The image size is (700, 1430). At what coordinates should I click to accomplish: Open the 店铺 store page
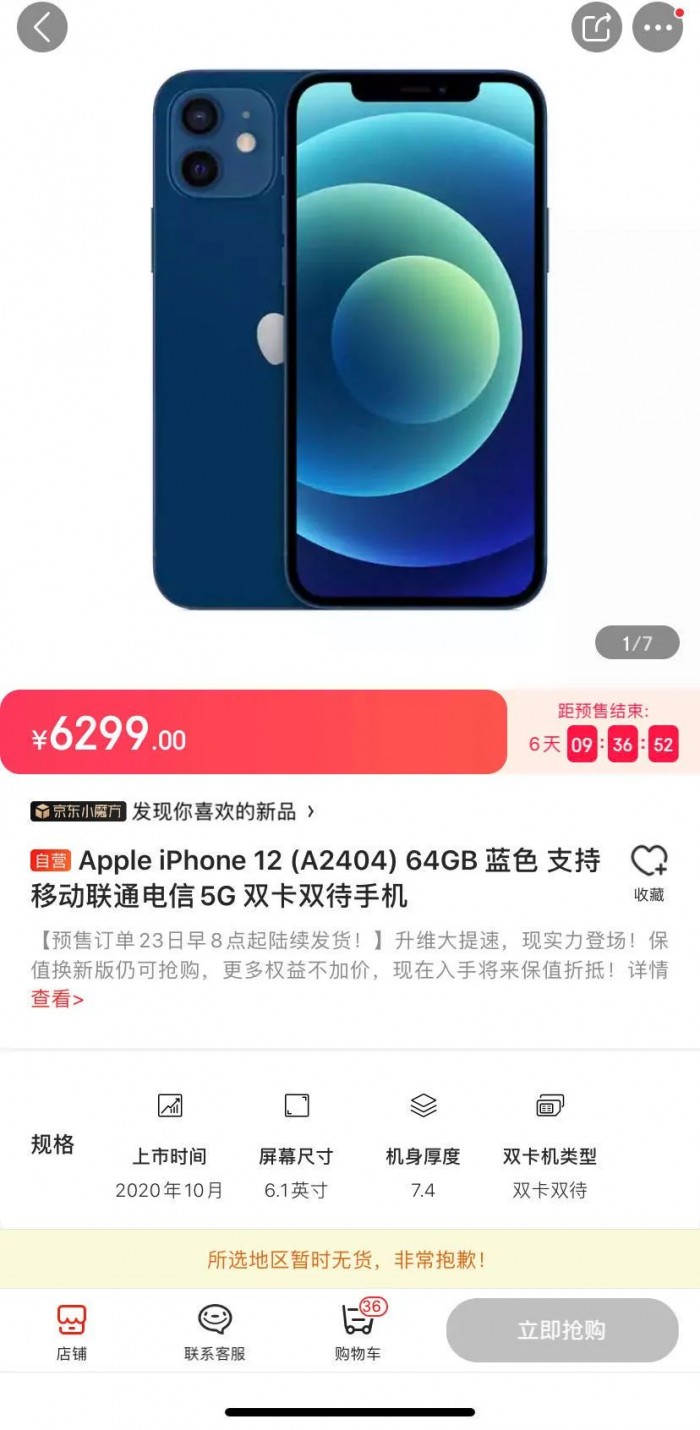(71, 1332)
